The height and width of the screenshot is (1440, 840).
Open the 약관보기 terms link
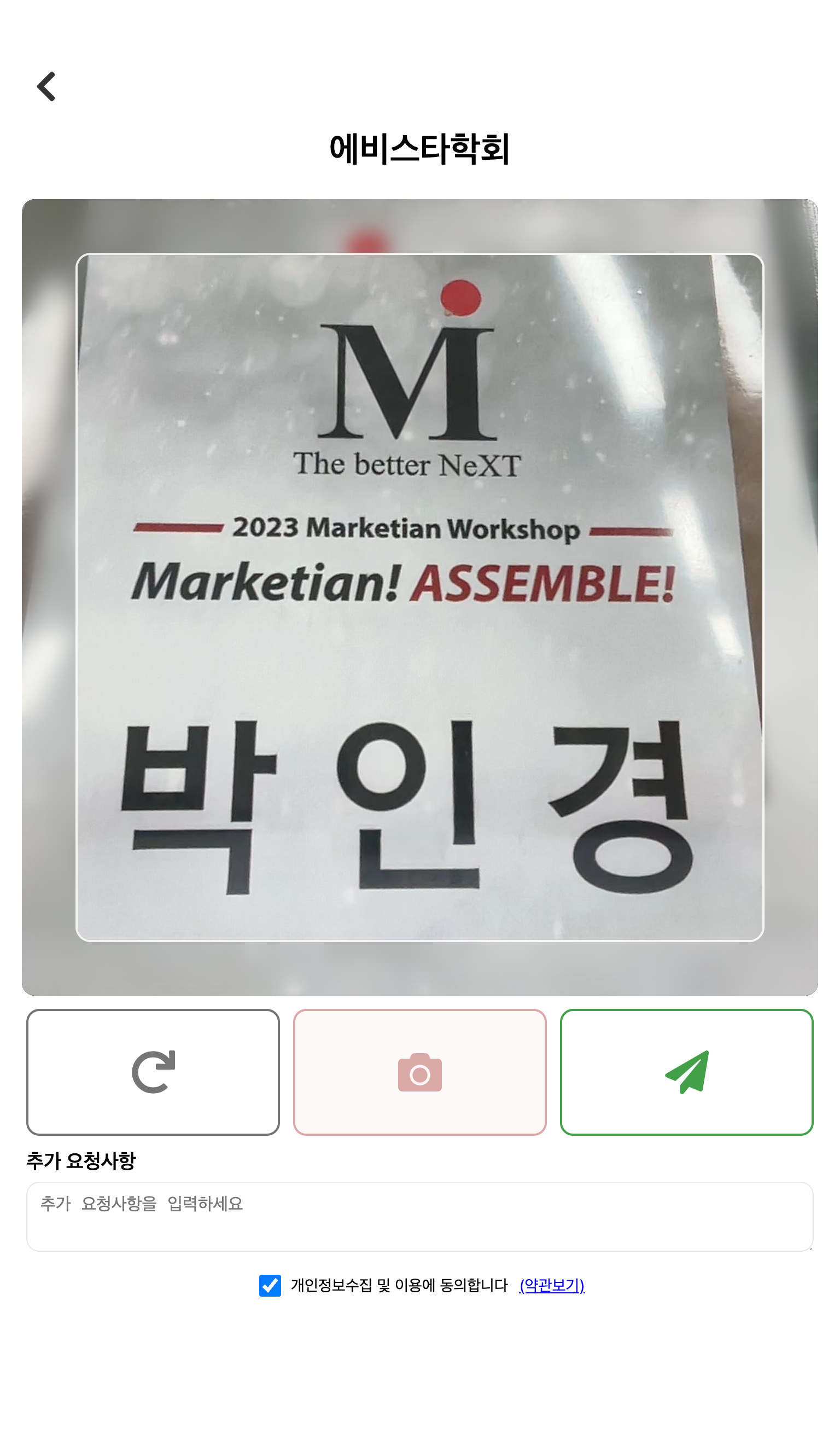552,1286
